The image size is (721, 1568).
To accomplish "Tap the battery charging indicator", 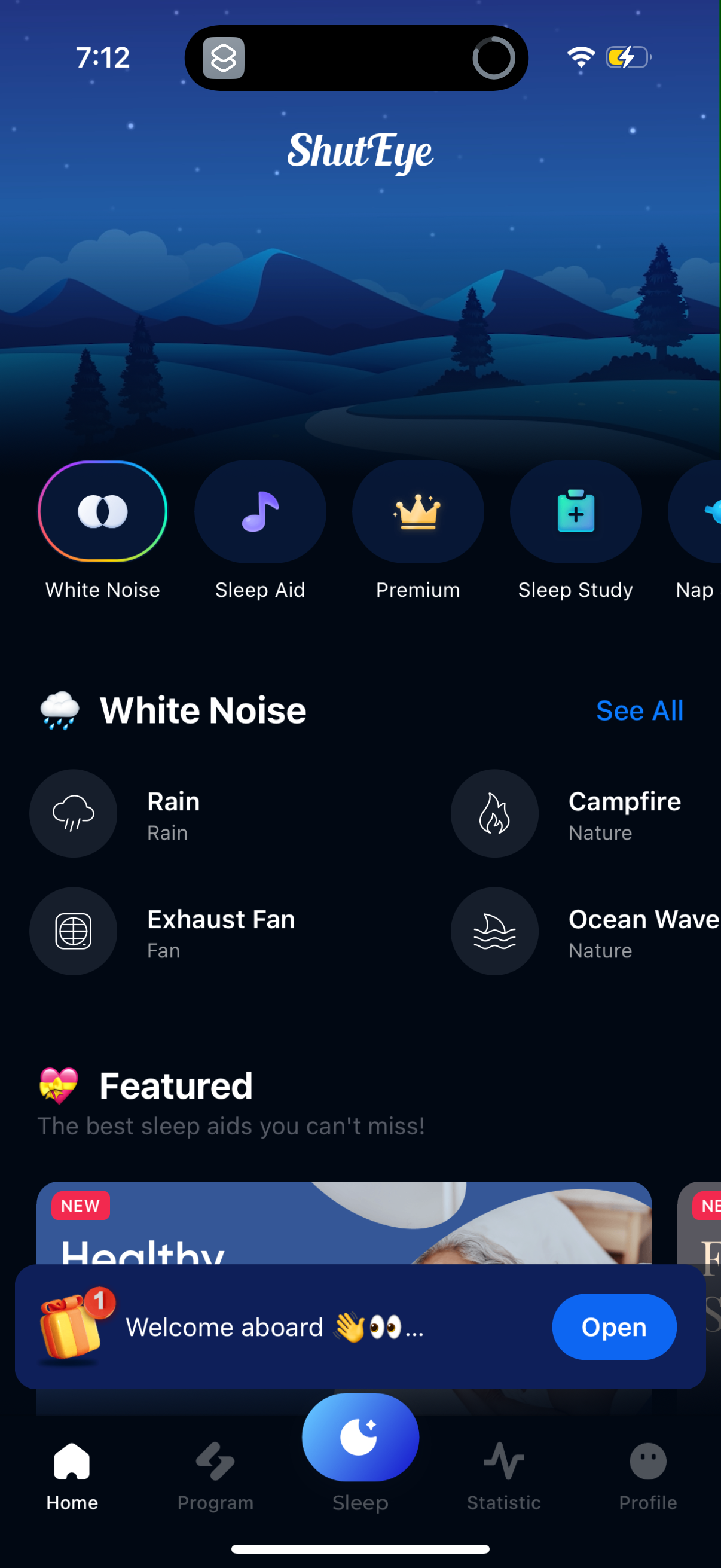I will pyautogui.click(x=627, y=57).
